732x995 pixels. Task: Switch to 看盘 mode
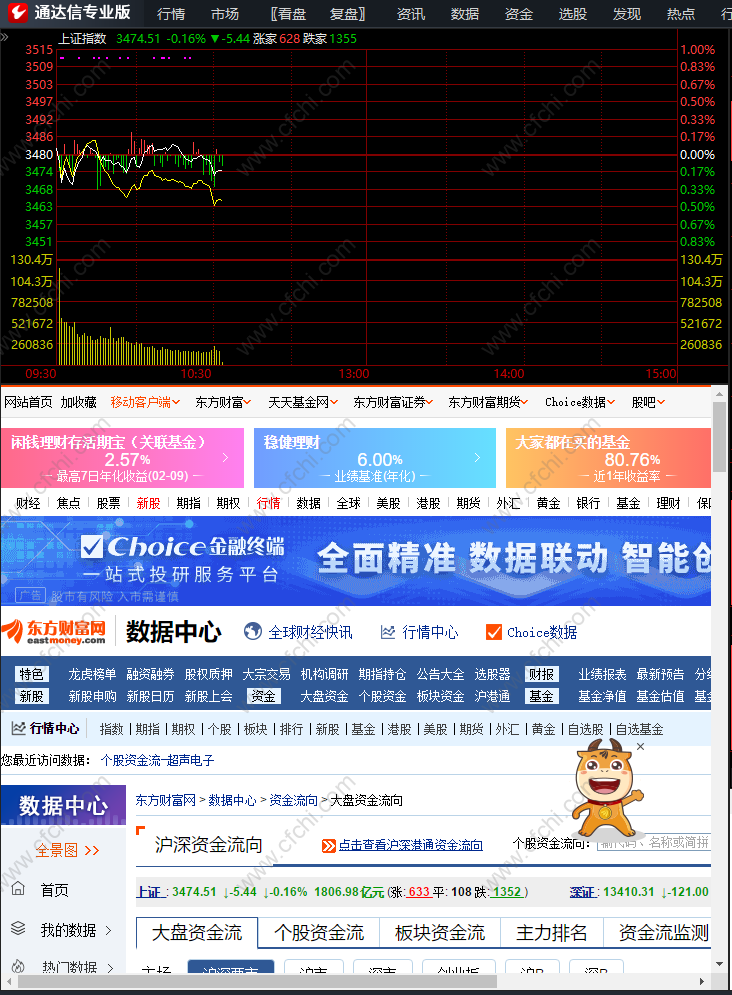tap(290, 14)
